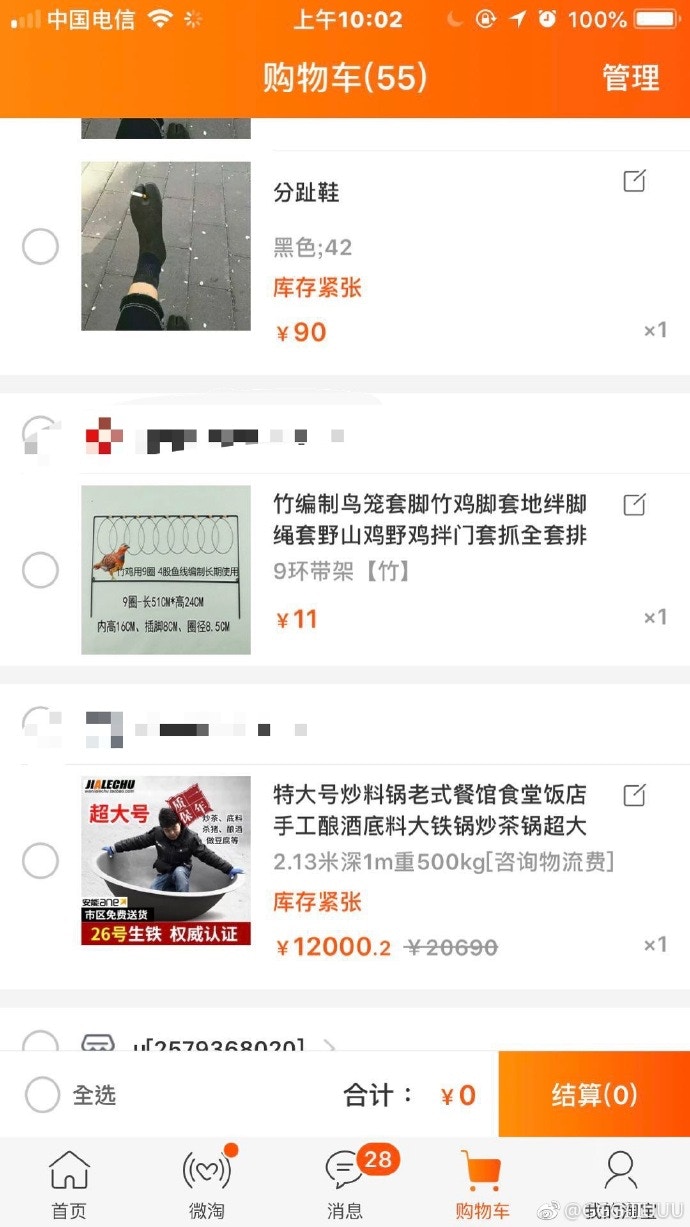The height and width of the screenshot is (1227, 690).
Task: Tap 管理 to manage the cart
Action: 630,78
